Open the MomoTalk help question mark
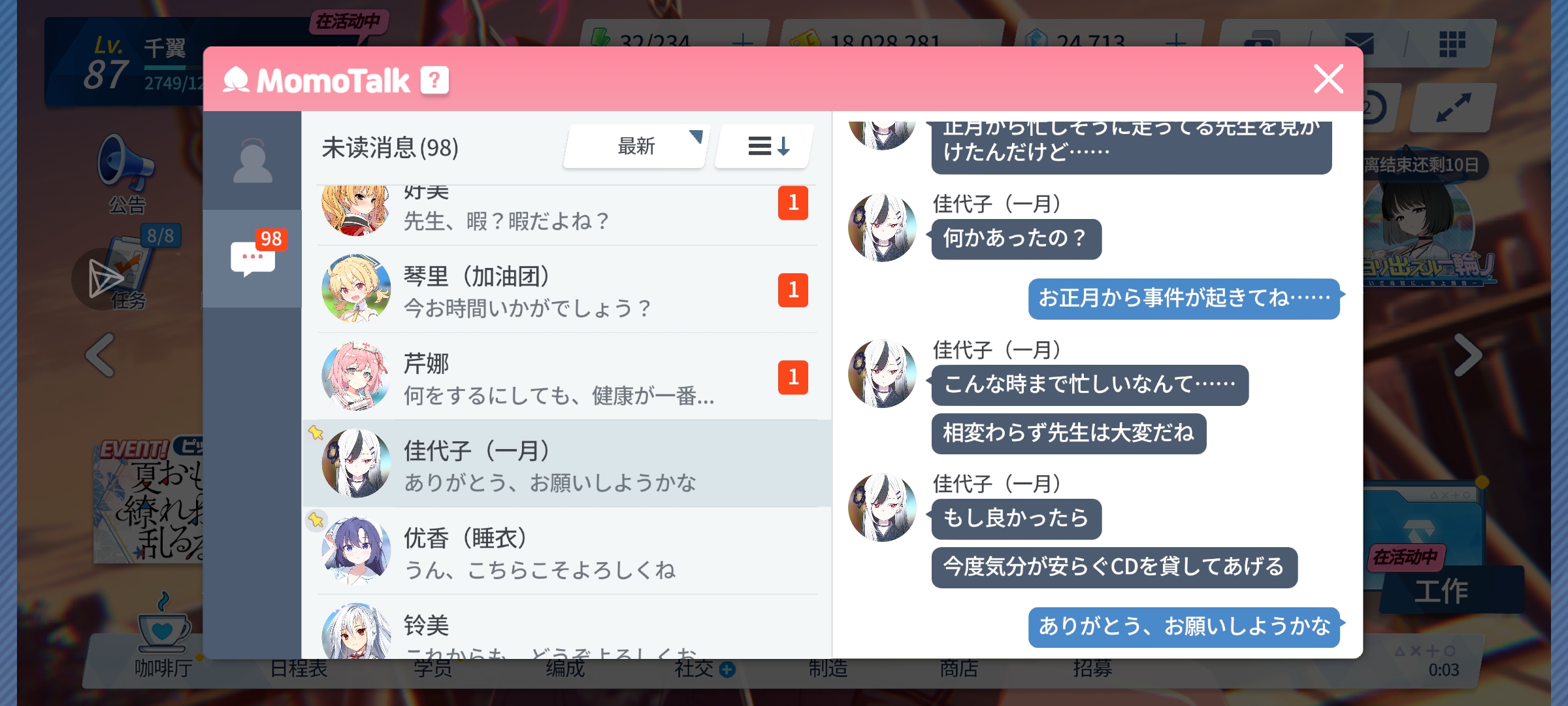 click(434, 80)
